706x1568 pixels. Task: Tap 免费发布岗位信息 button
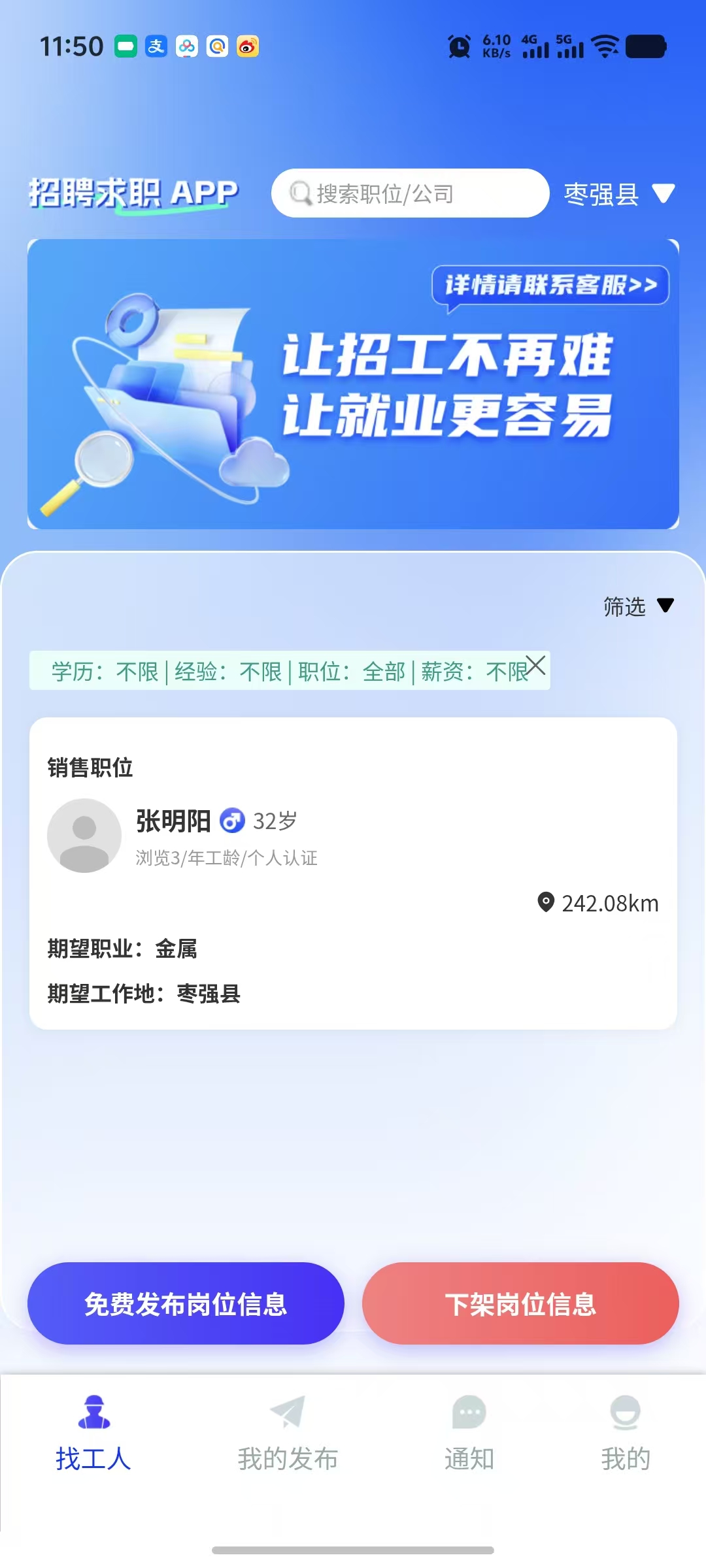pyautogui.click(x=186, y=1303)
